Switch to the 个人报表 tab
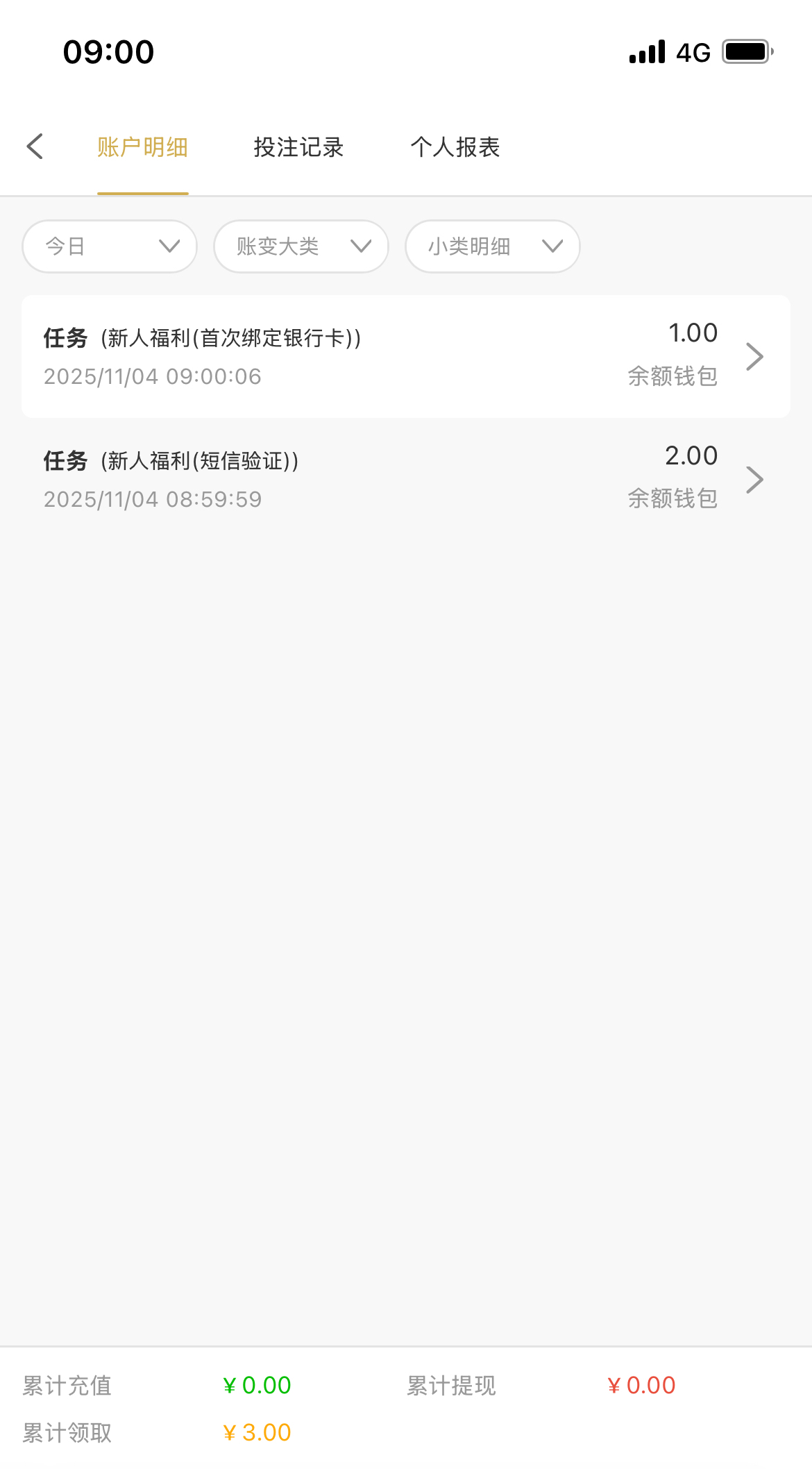Viewport: 812px width, 1469px height. pos(455,147)
